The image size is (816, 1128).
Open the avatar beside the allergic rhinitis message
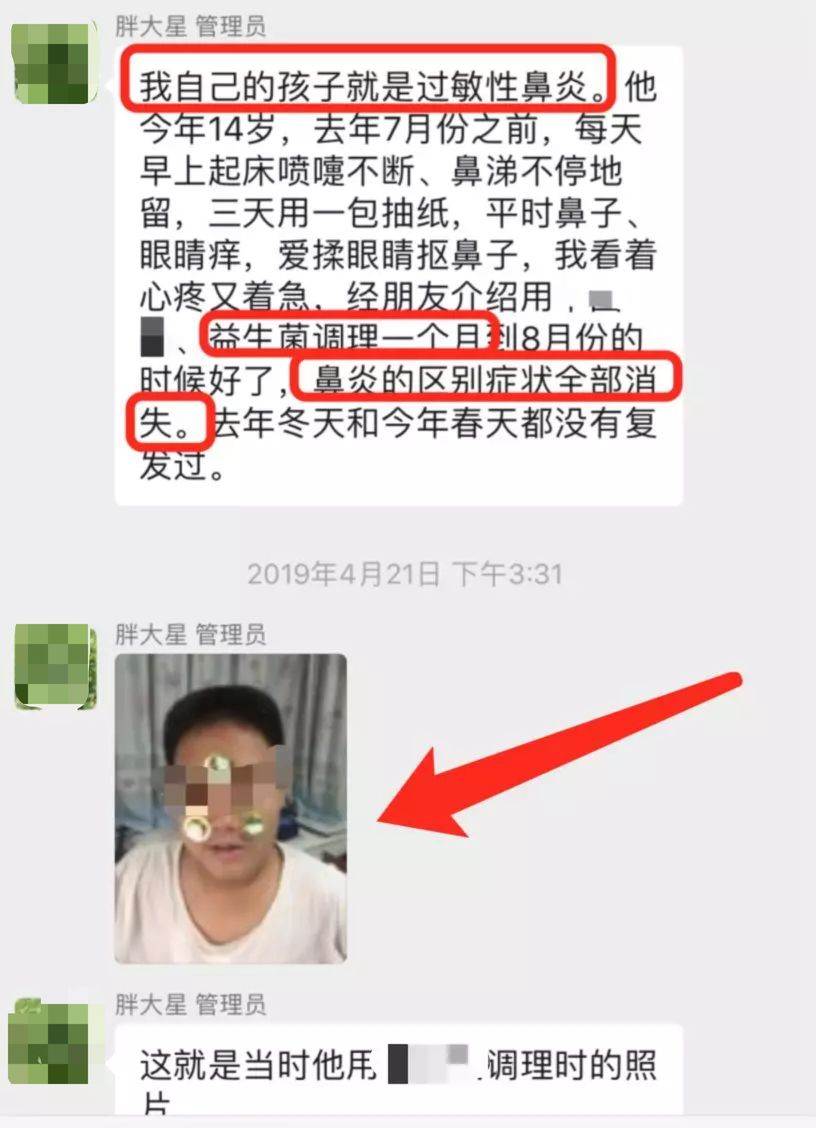54,62
